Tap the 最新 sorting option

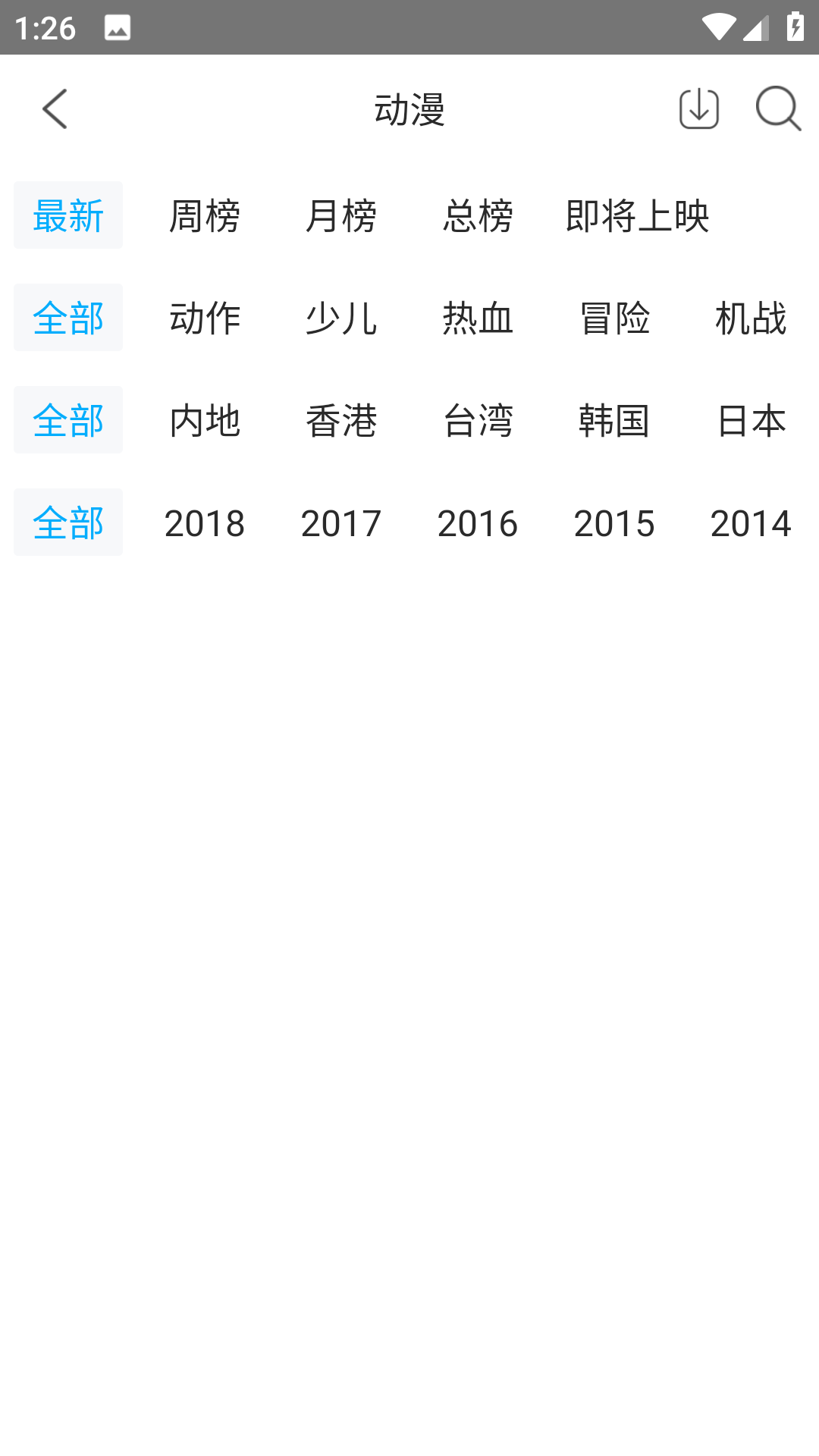68,215
